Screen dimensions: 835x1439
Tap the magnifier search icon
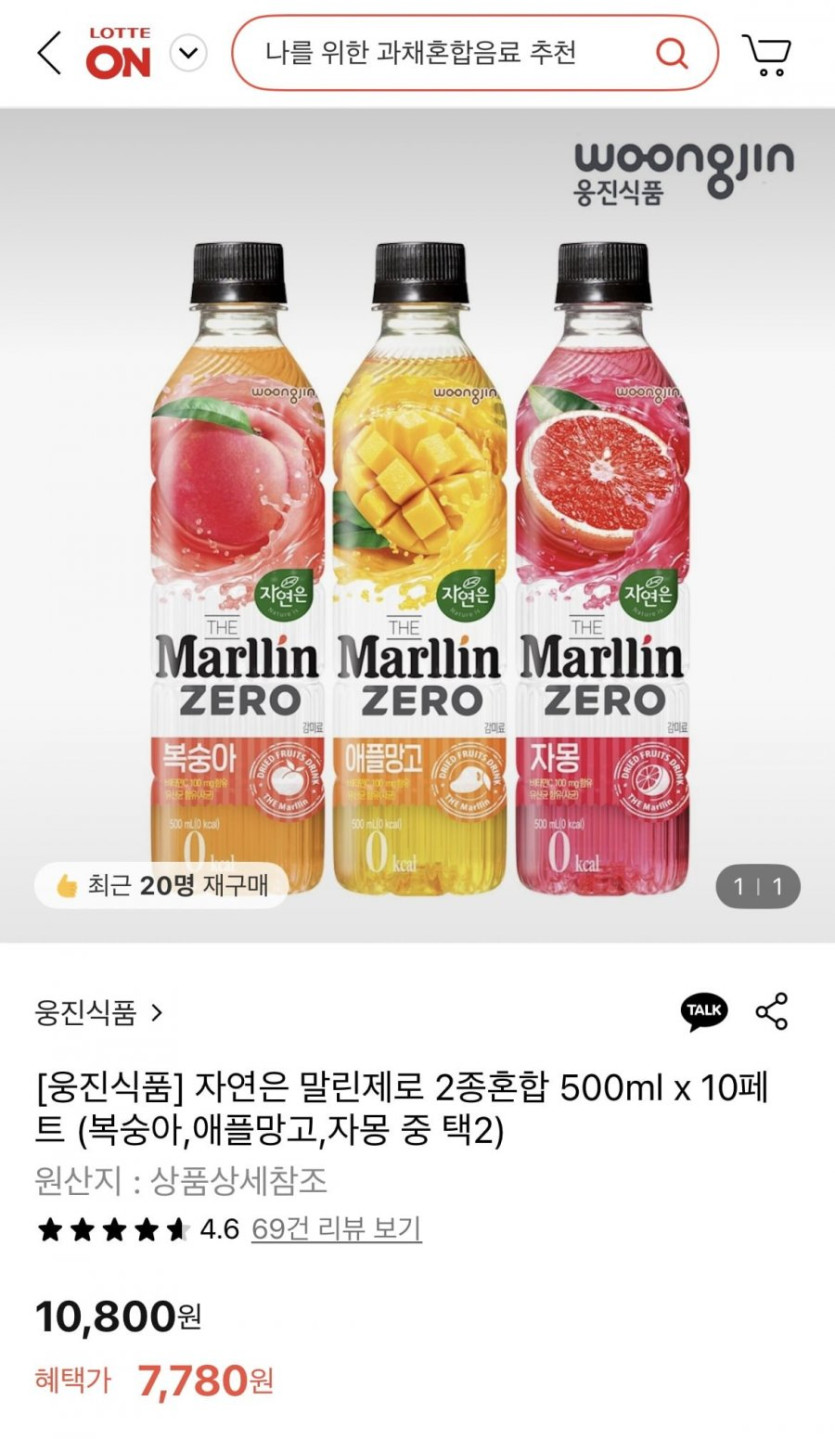pyautogui.click(x=671, y=52)
